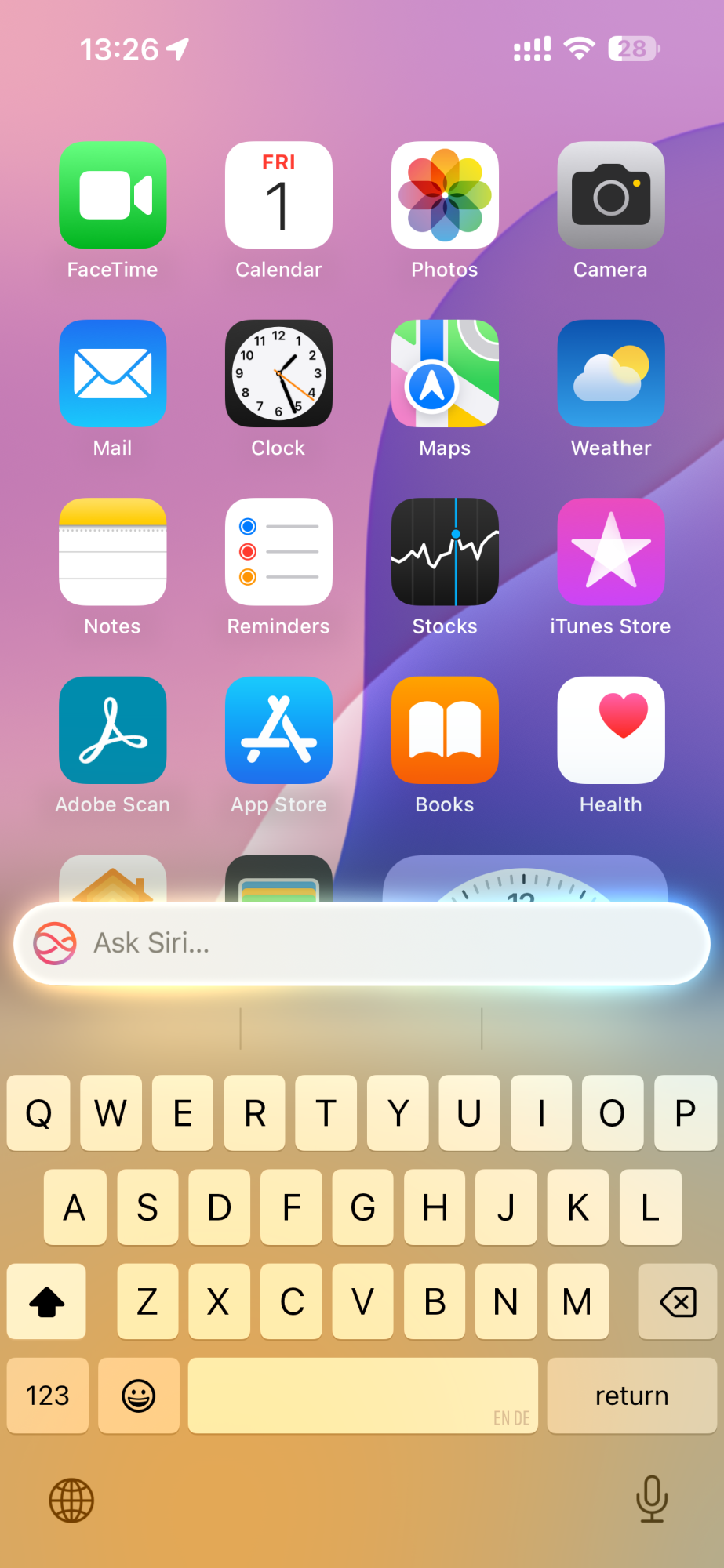The width and height of the screenshot is (724, 1568).
Task: Launch the Photos app
Action: 445,195
